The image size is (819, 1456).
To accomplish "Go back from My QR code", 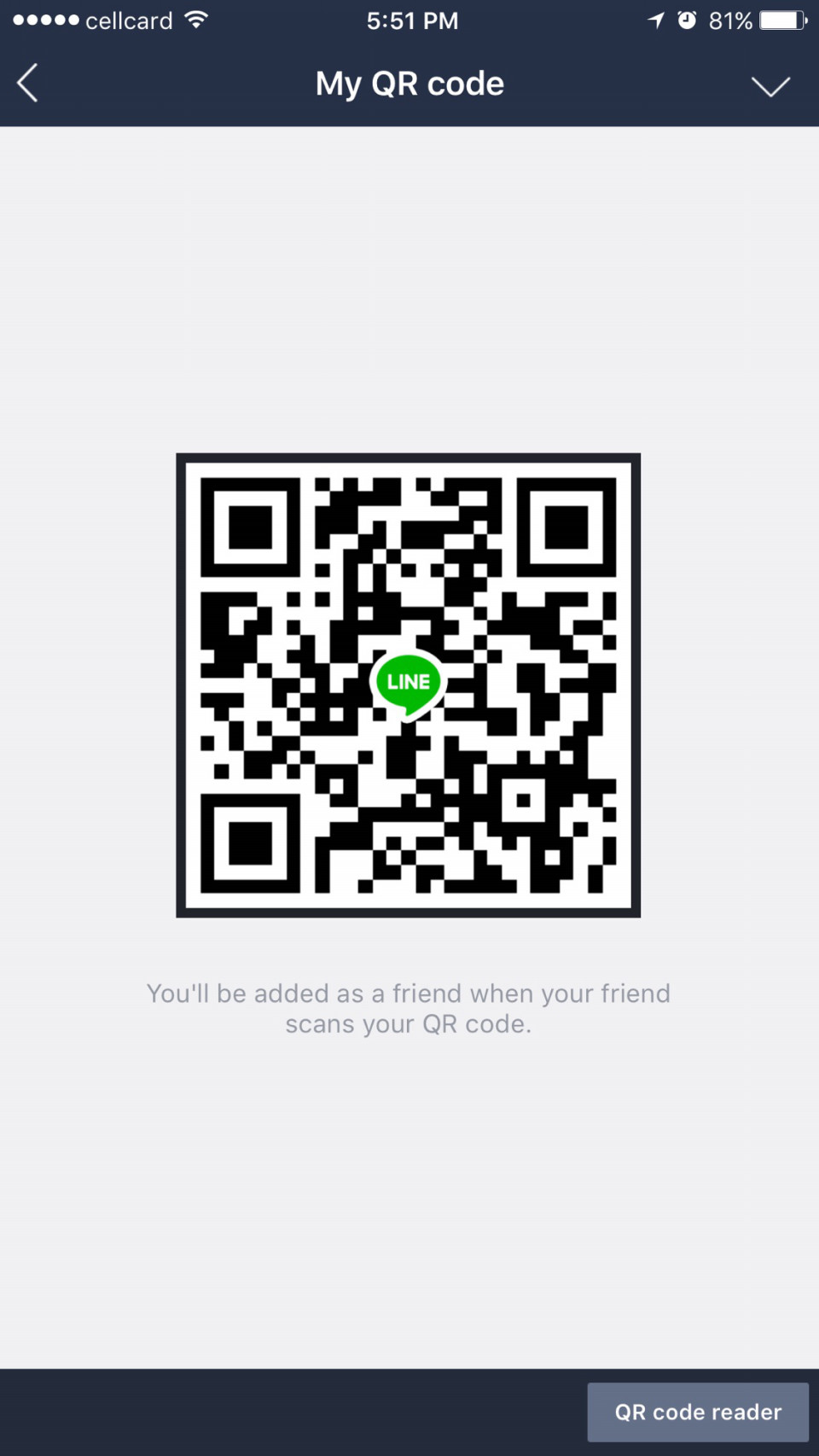I will coord(28,84).
